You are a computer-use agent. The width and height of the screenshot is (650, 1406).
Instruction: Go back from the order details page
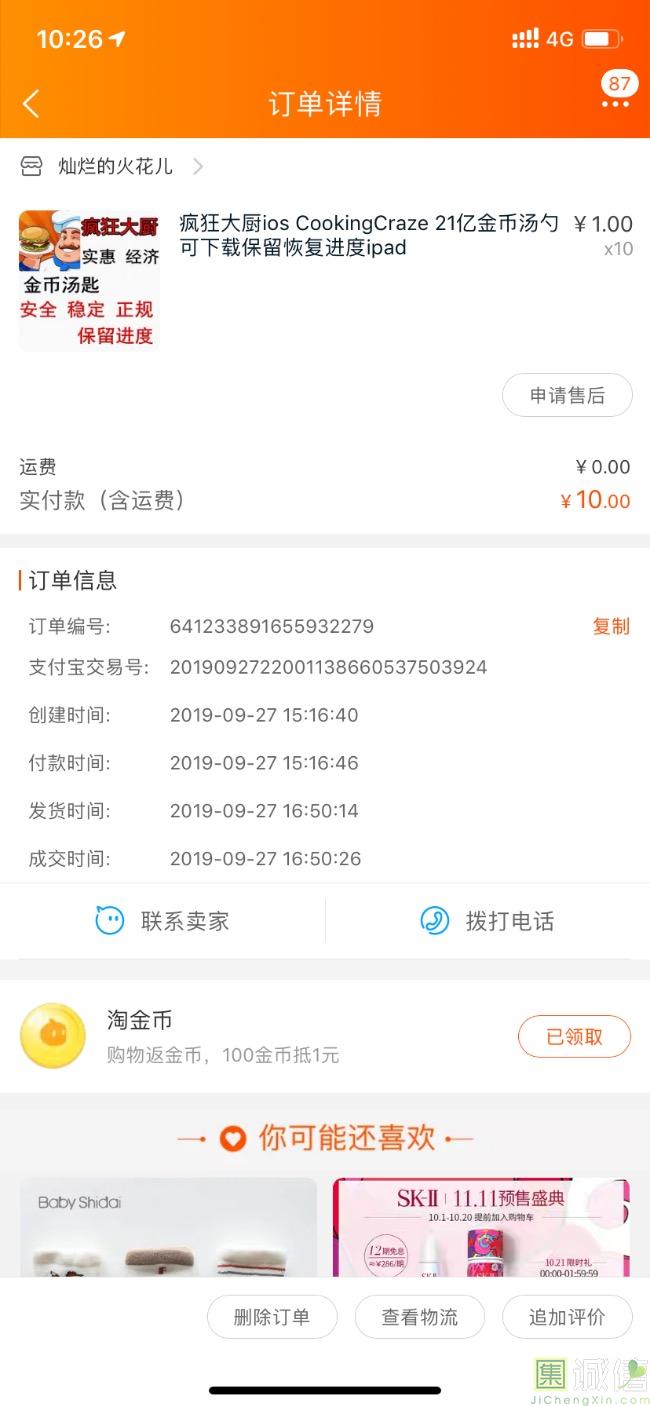(x=31, y=103)
